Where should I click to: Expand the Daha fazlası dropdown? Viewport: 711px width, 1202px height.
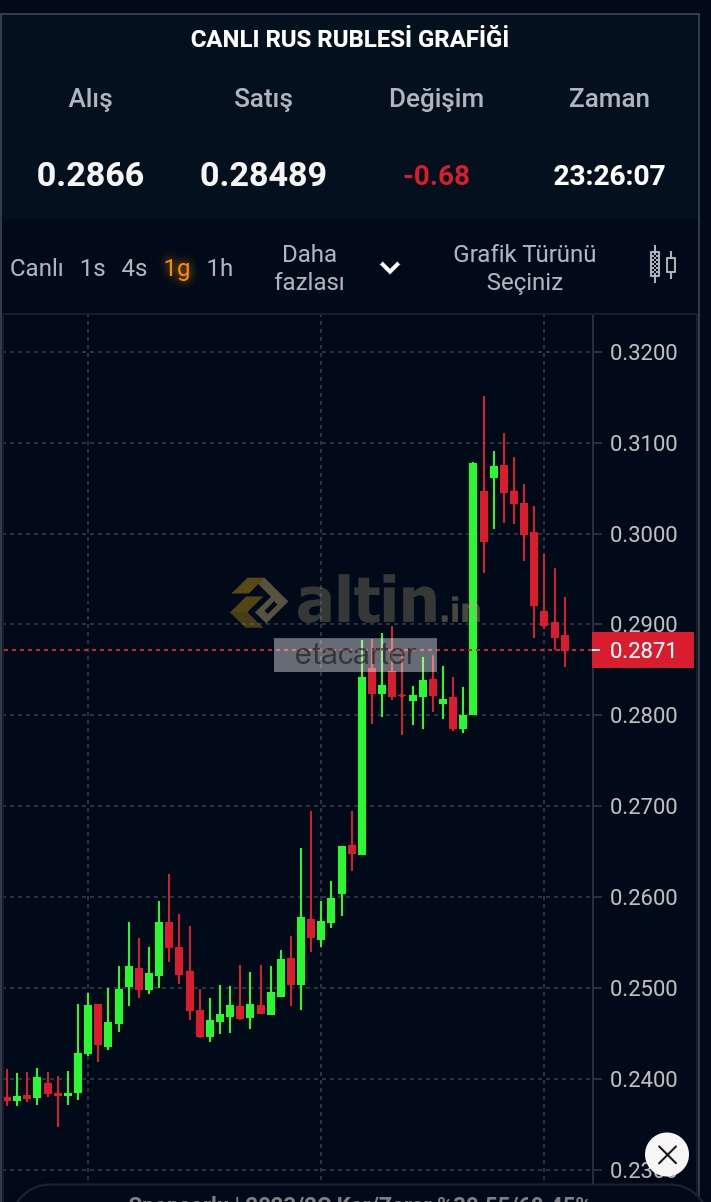point(337,268)
